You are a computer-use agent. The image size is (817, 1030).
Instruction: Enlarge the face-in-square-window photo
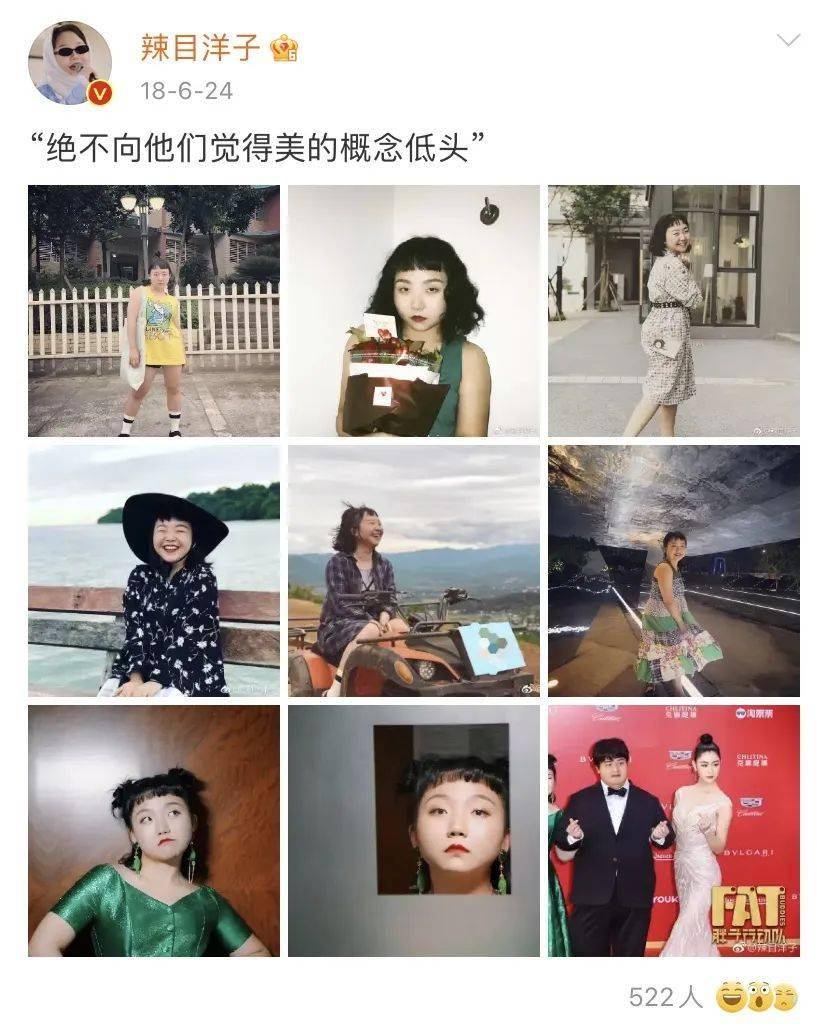[x=414, y=831]
